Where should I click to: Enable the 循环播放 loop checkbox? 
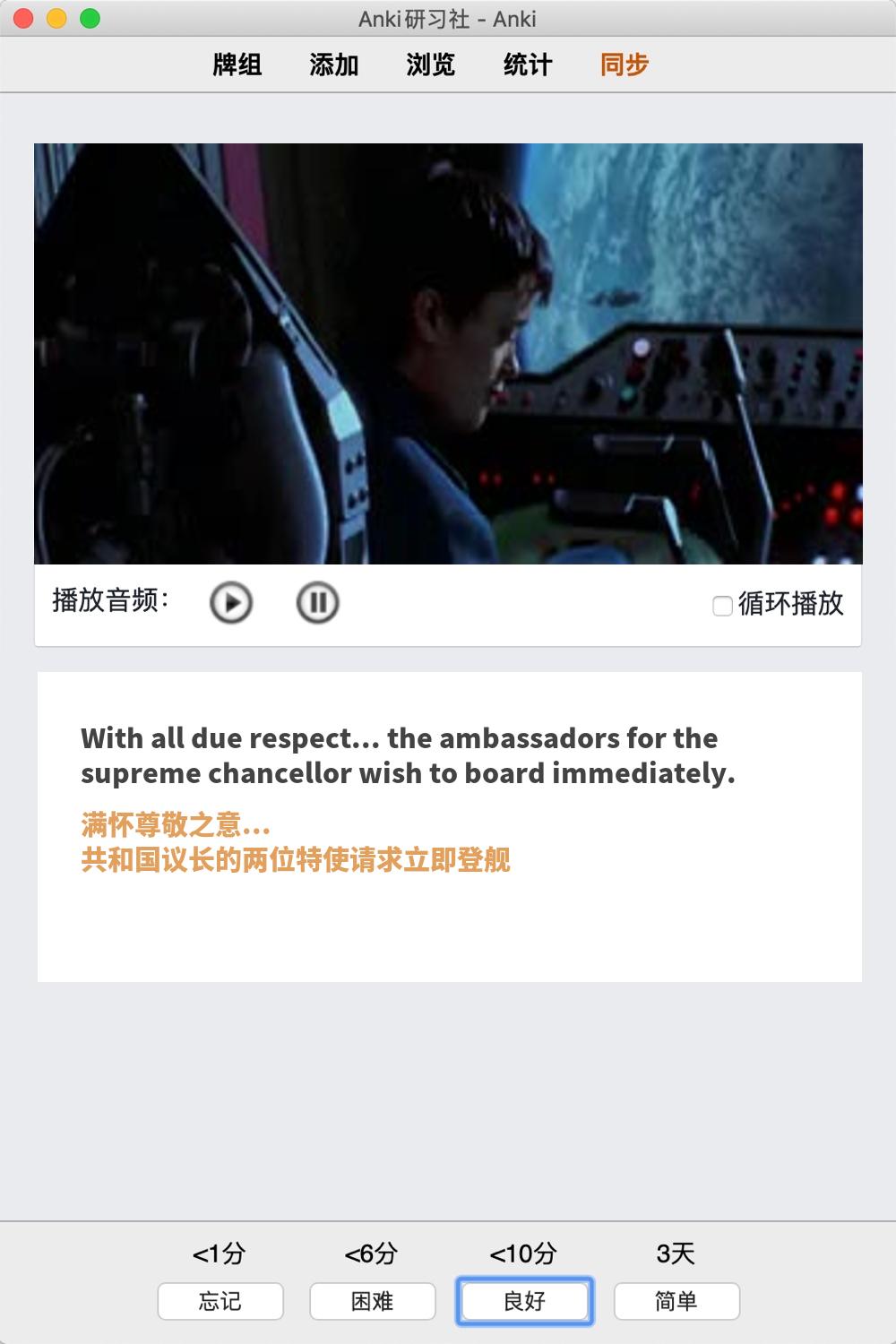722,606
